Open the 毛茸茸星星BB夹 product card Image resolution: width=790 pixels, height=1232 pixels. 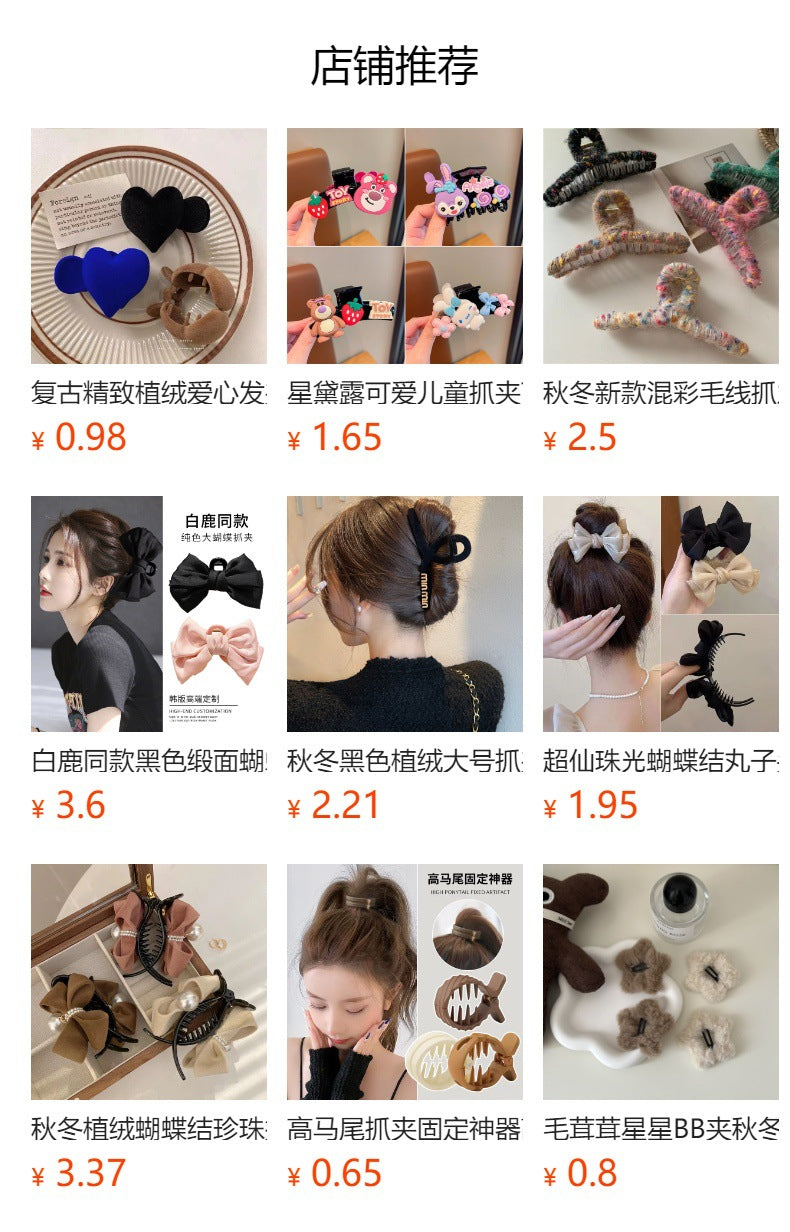point(660,982)
